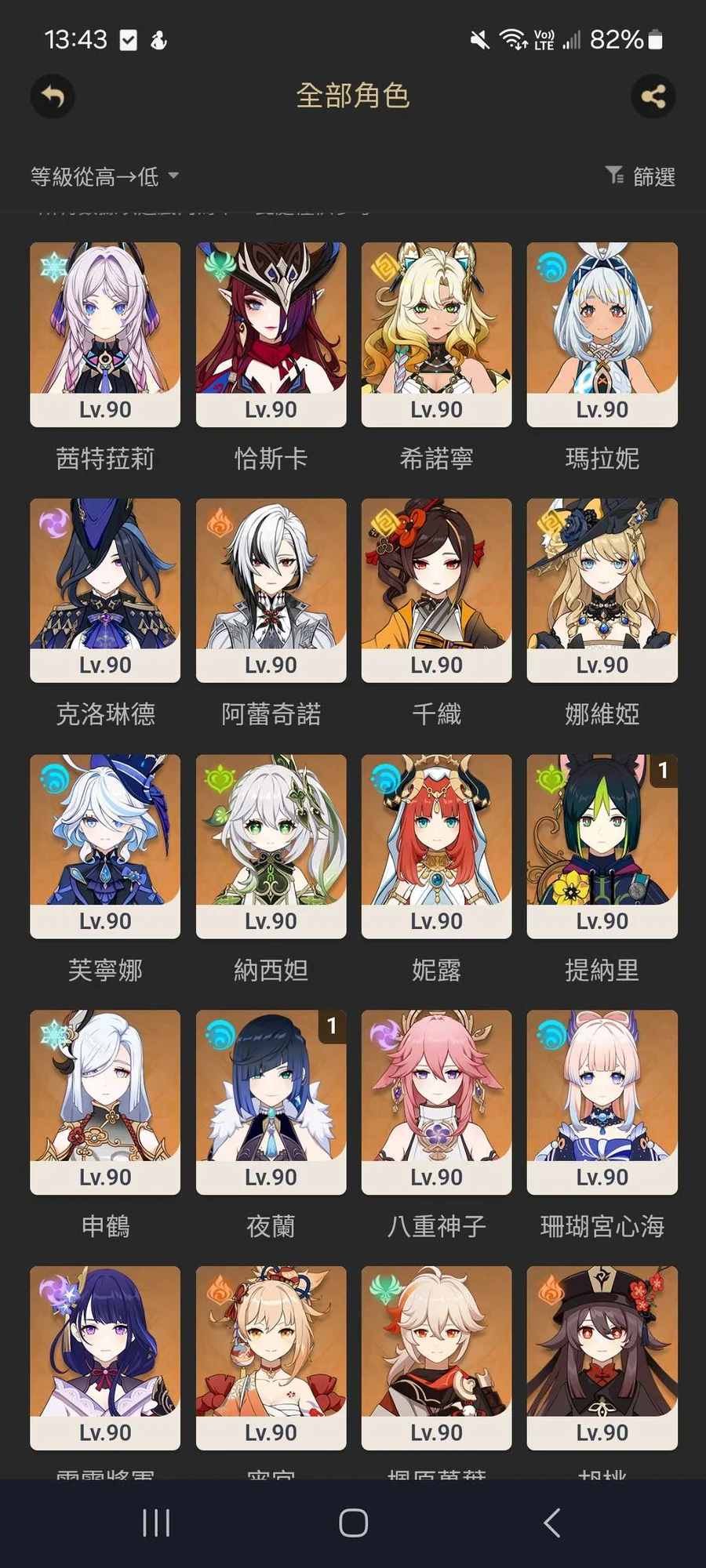Image resolution: width=706 pixels, height=1568 pixels.
Task: Tap the 克洛琳德 character card
Action: (x=105, y=590)
